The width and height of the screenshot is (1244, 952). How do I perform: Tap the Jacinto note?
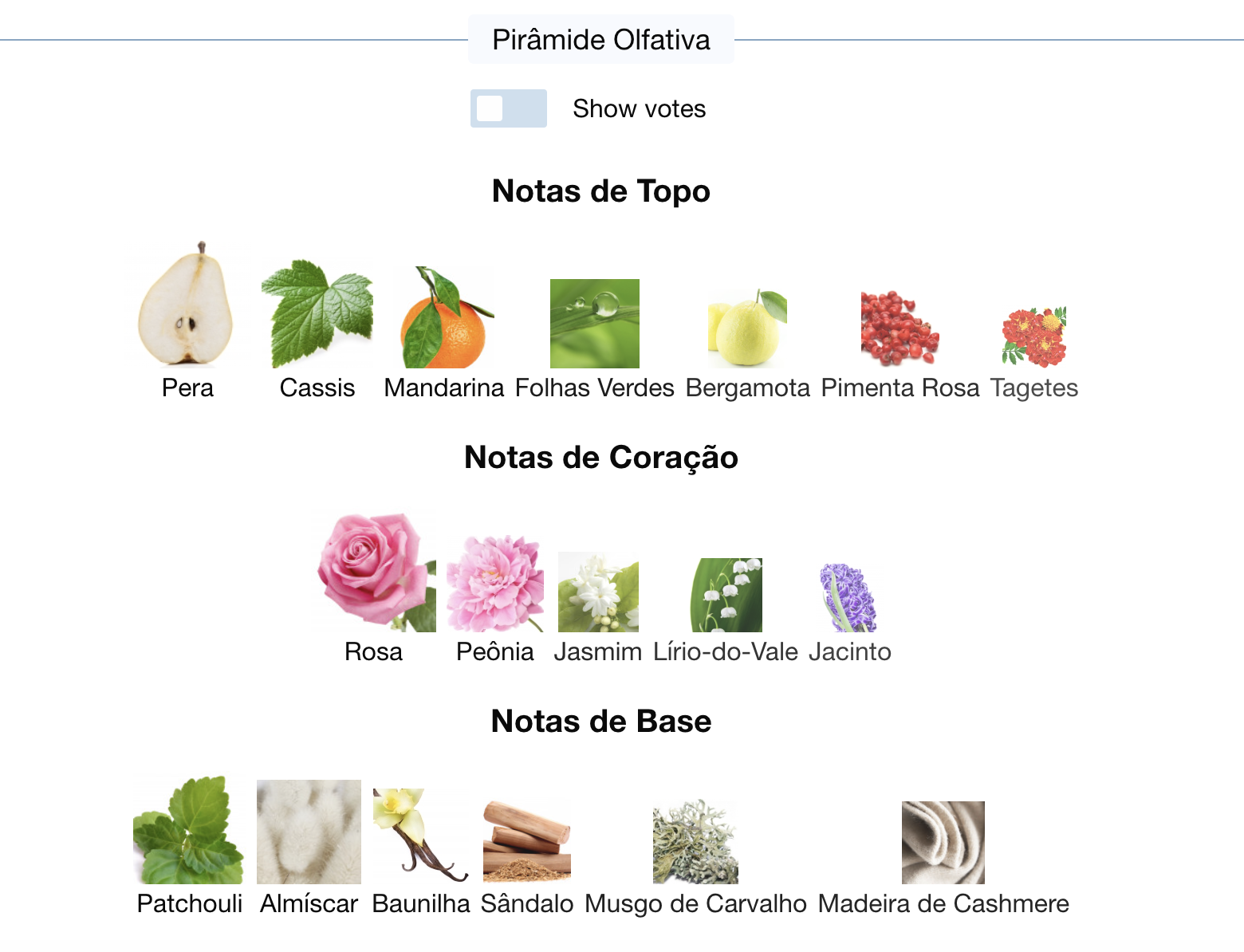click(x=849, y=600)
